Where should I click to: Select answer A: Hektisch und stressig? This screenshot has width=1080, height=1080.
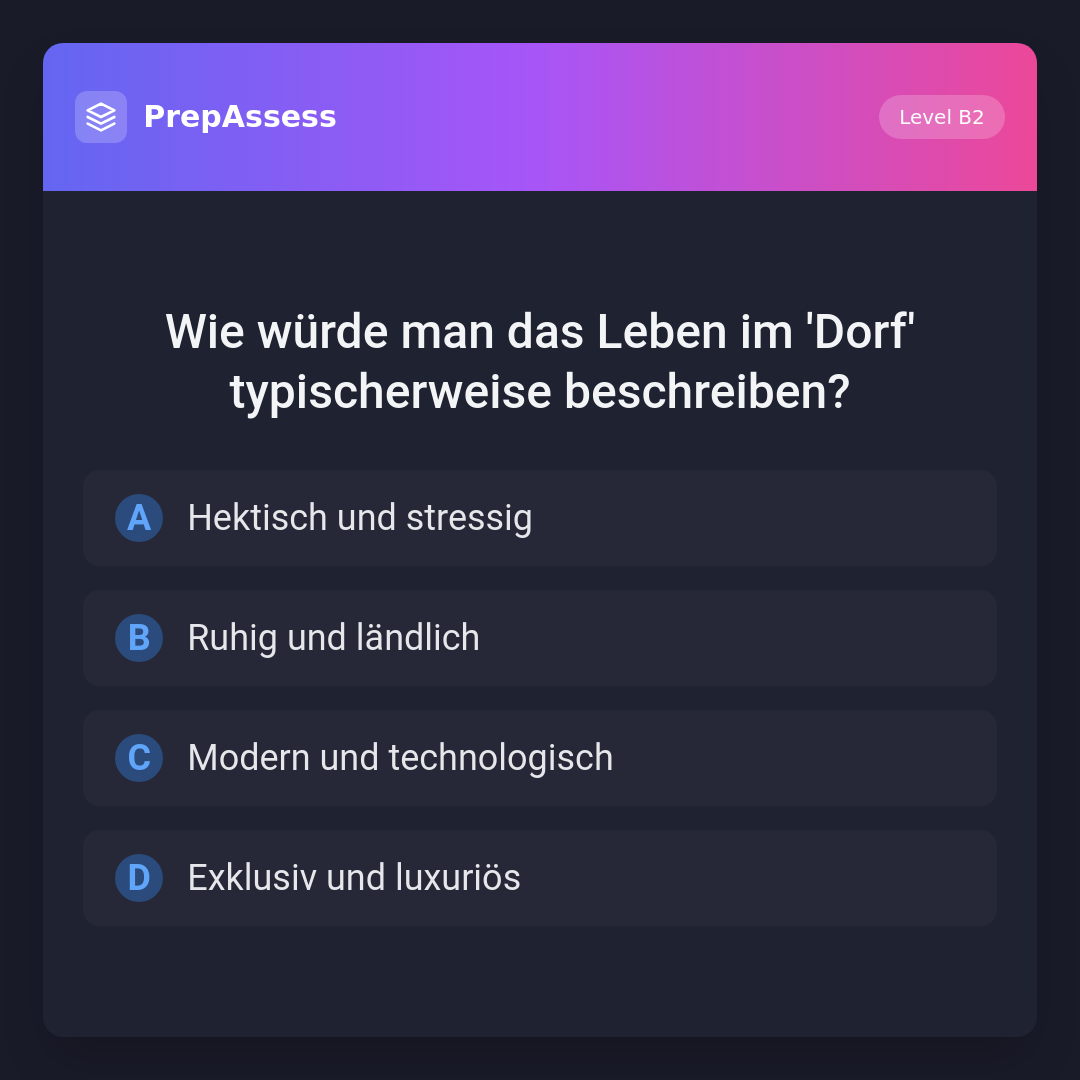540,518
